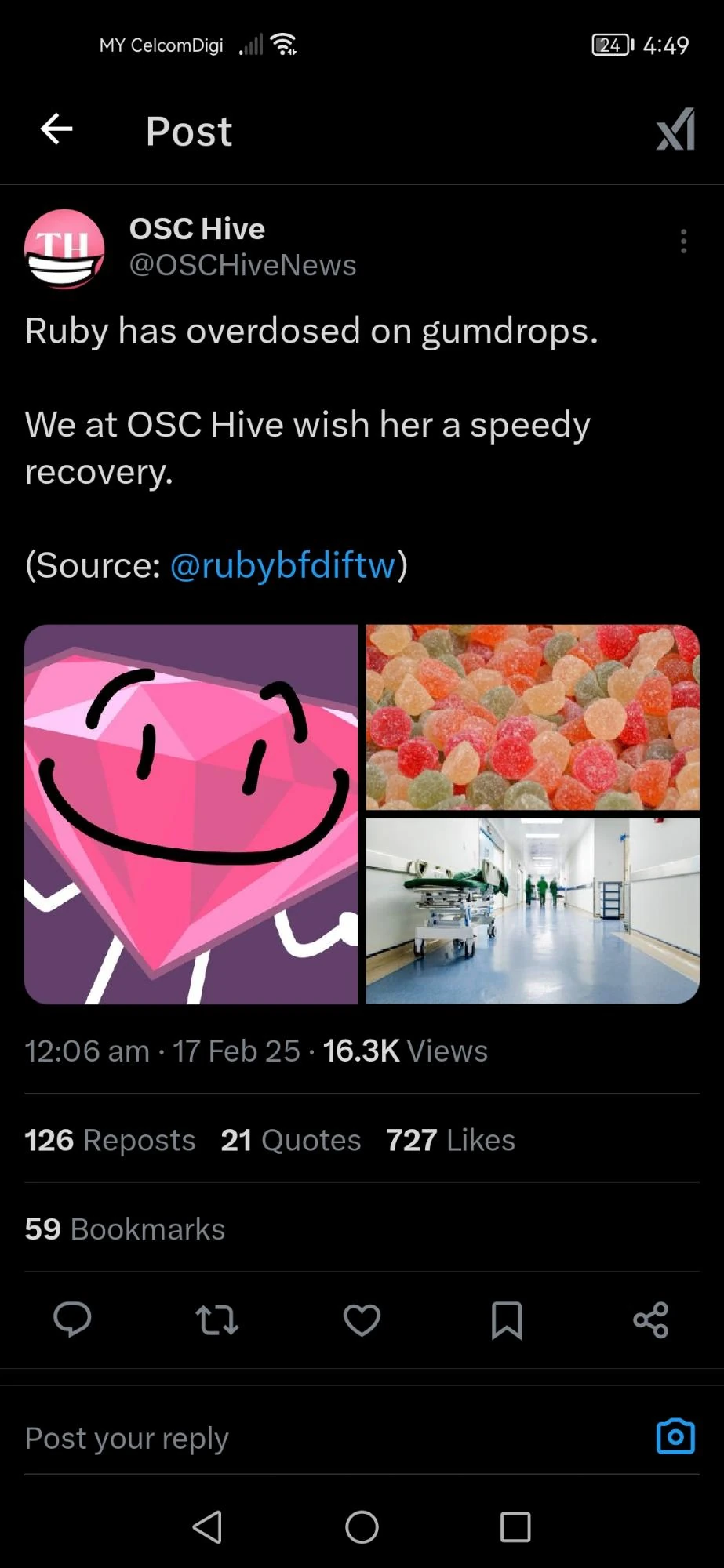Screen dimensions: 724x1568
Task: Open the camera to attach a reply photo
Action: (x=675, y=1437)
